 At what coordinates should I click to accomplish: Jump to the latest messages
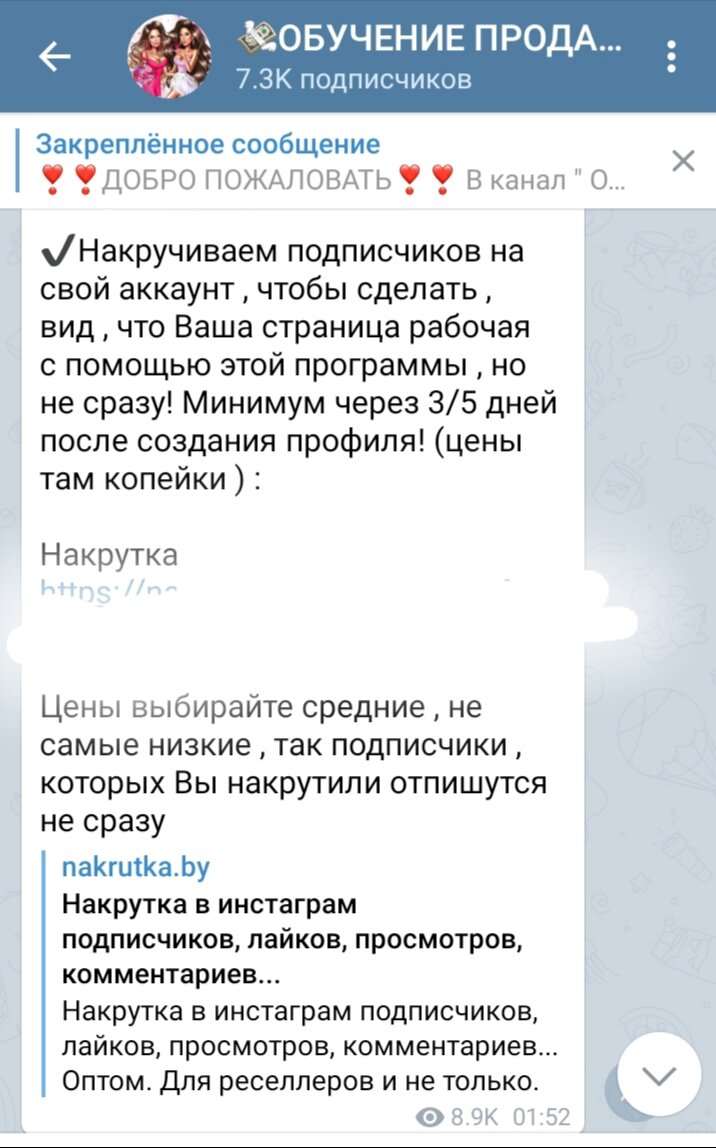pos(659,1076)
